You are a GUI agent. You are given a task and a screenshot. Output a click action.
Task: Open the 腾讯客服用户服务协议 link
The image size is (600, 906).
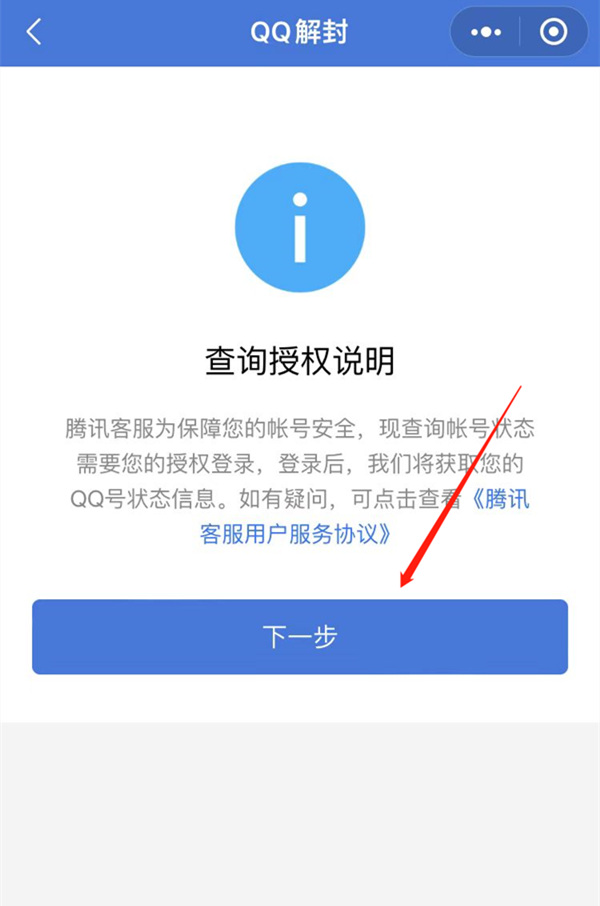tap(295, 533)
